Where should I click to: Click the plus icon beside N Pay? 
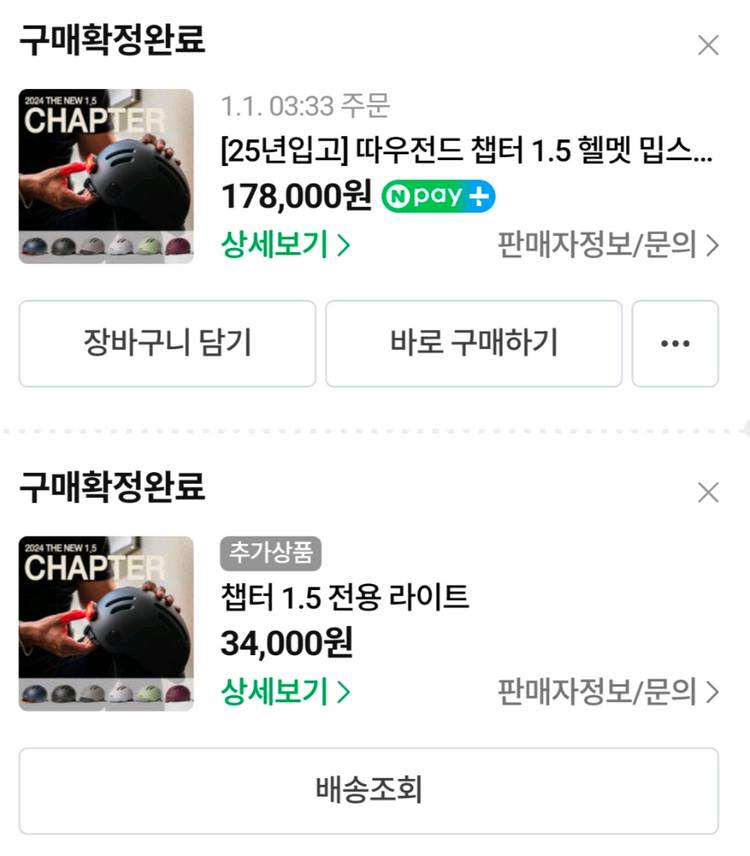pos(478,196)
